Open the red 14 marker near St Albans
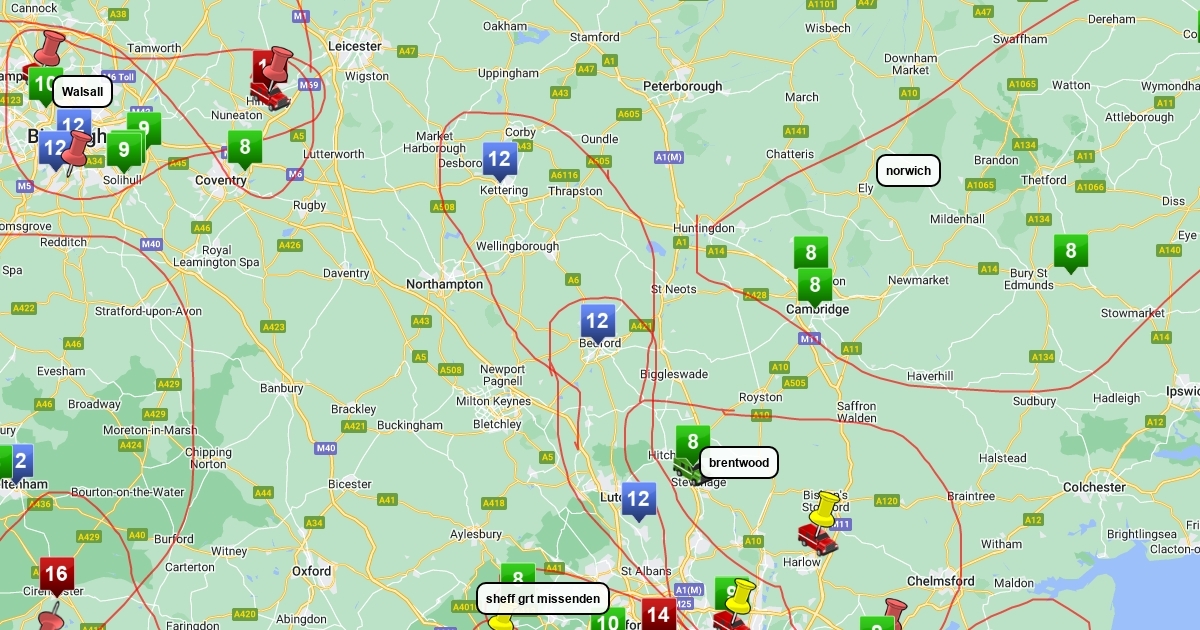The image size is (1200, 630). (x=657, y=613)
